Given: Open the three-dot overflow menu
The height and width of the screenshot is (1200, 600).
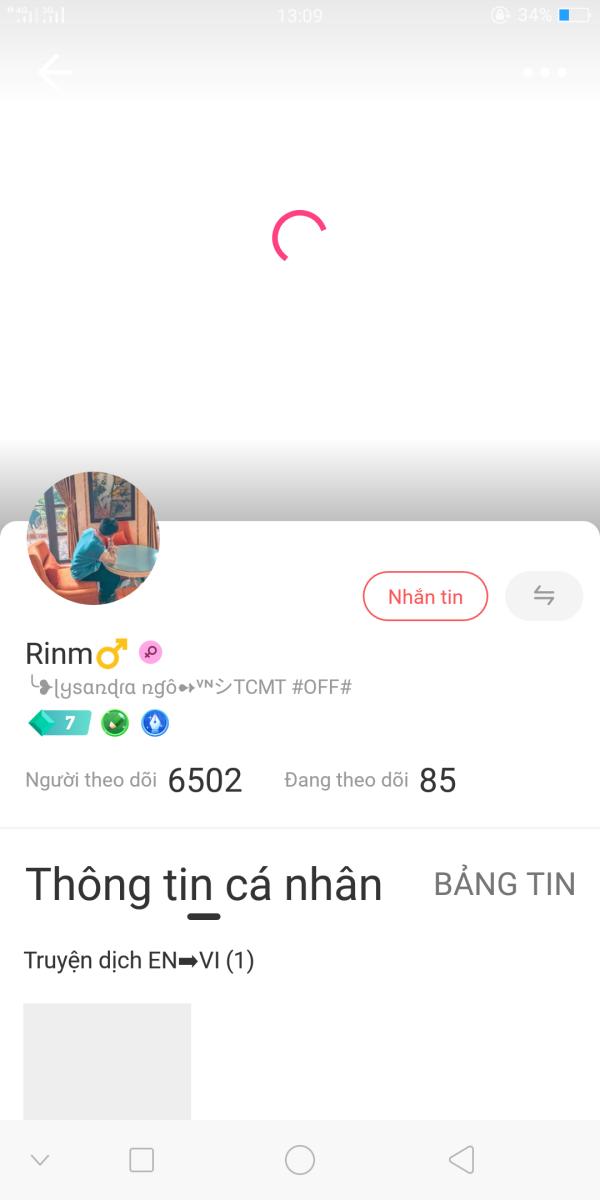Looking at the screenshot, I should tap(545, 72).
